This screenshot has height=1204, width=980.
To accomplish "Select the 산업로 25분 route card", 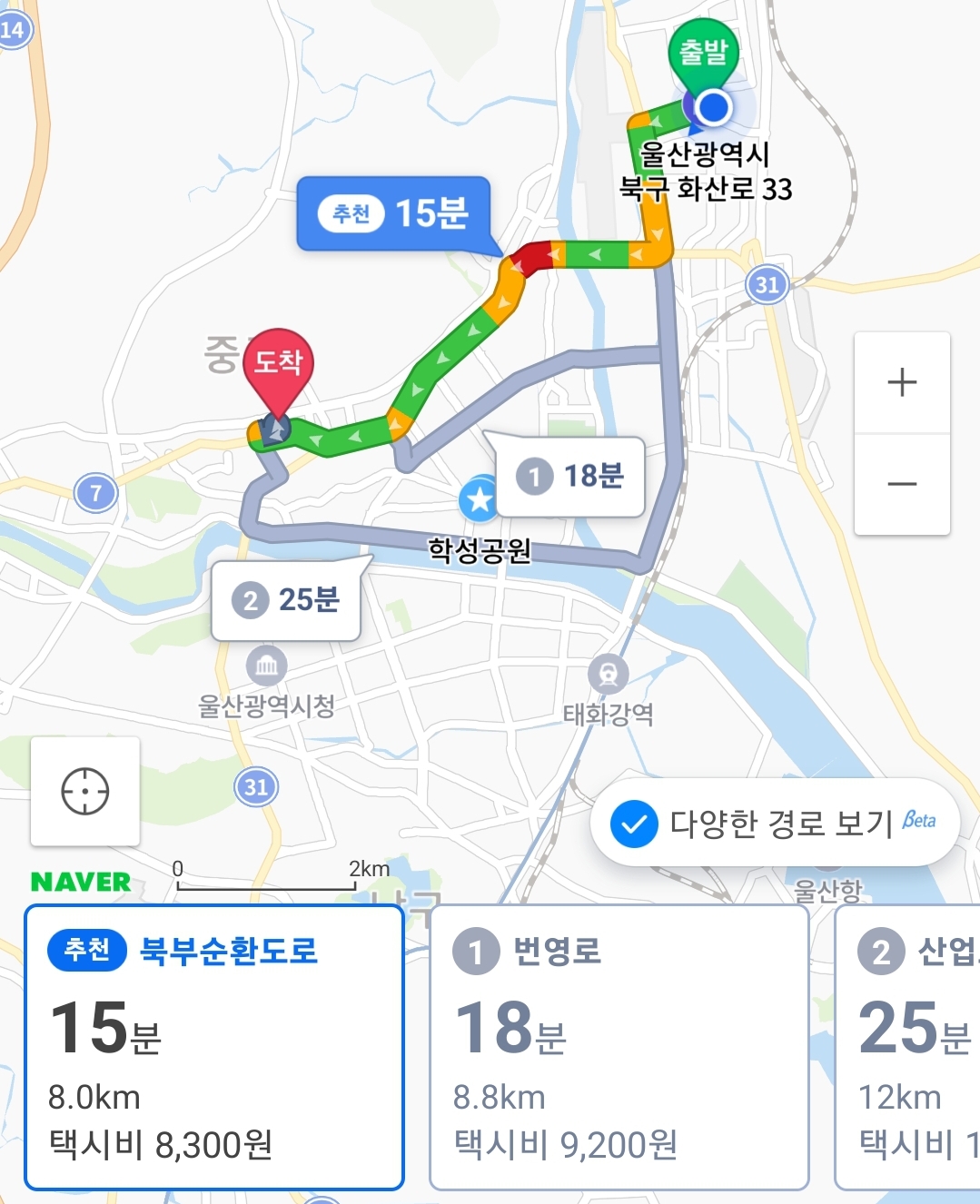I will click(x=908, y=1047).
